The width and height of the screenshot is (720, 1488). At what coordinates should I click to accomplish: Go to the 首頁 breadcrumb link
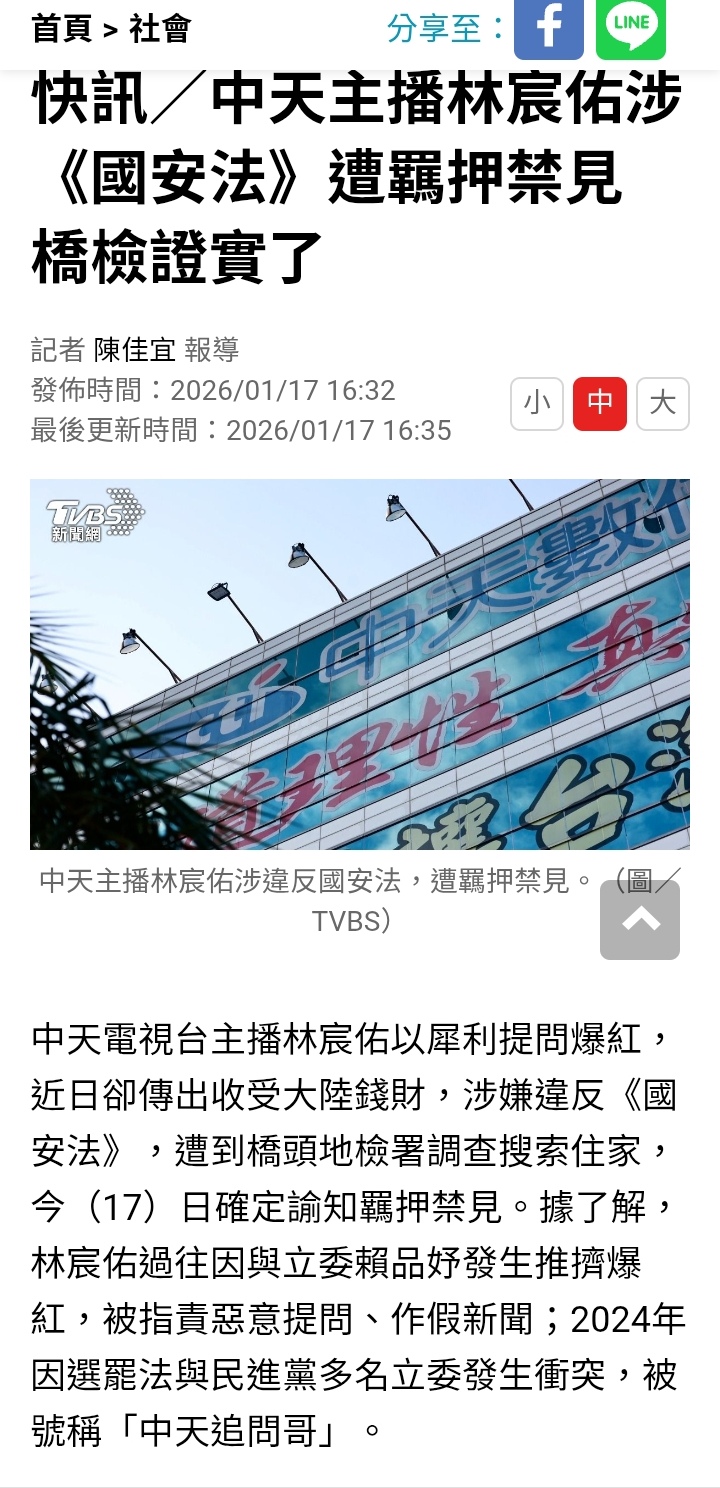61,30
